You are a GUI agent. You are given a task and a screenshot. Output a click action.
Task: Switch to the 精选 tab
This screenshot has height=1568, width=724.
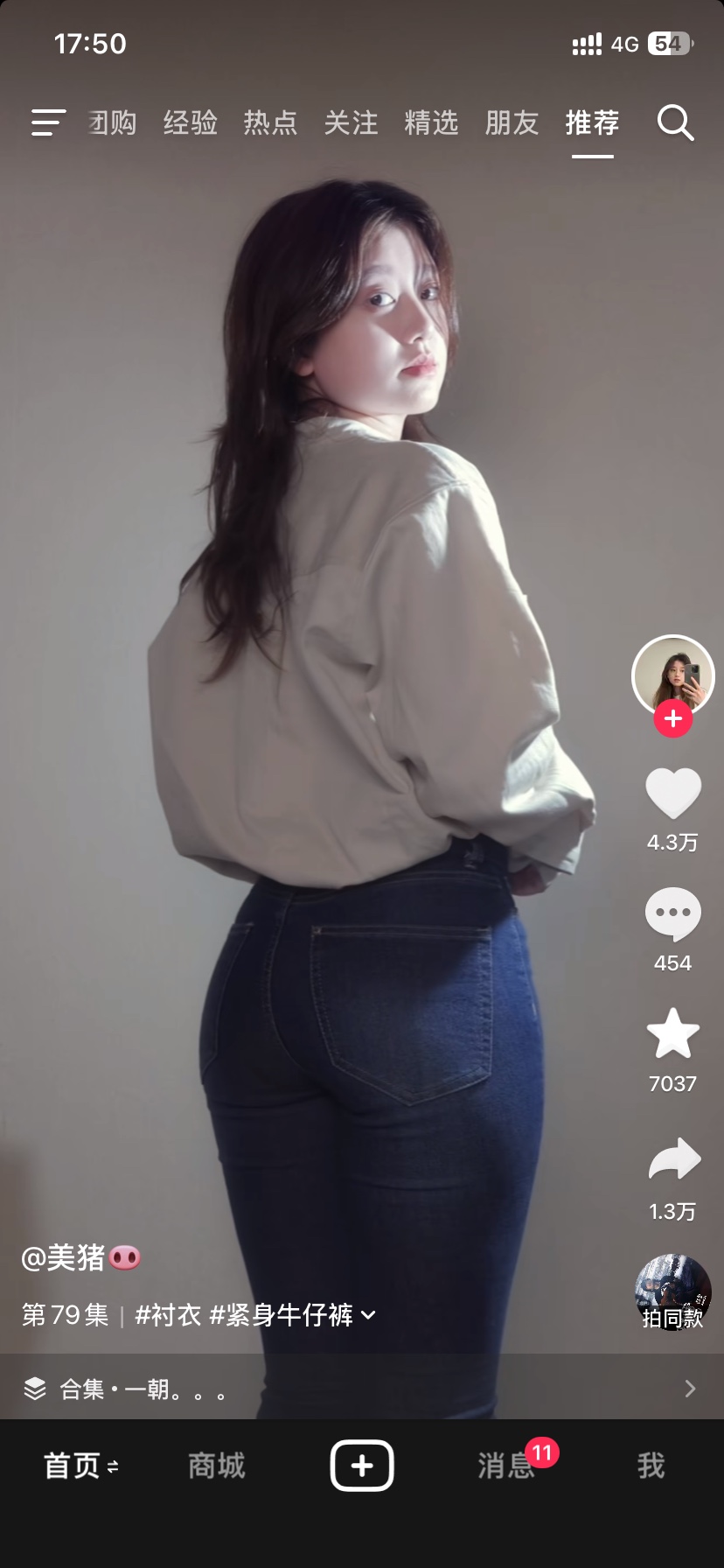(431, 122)
